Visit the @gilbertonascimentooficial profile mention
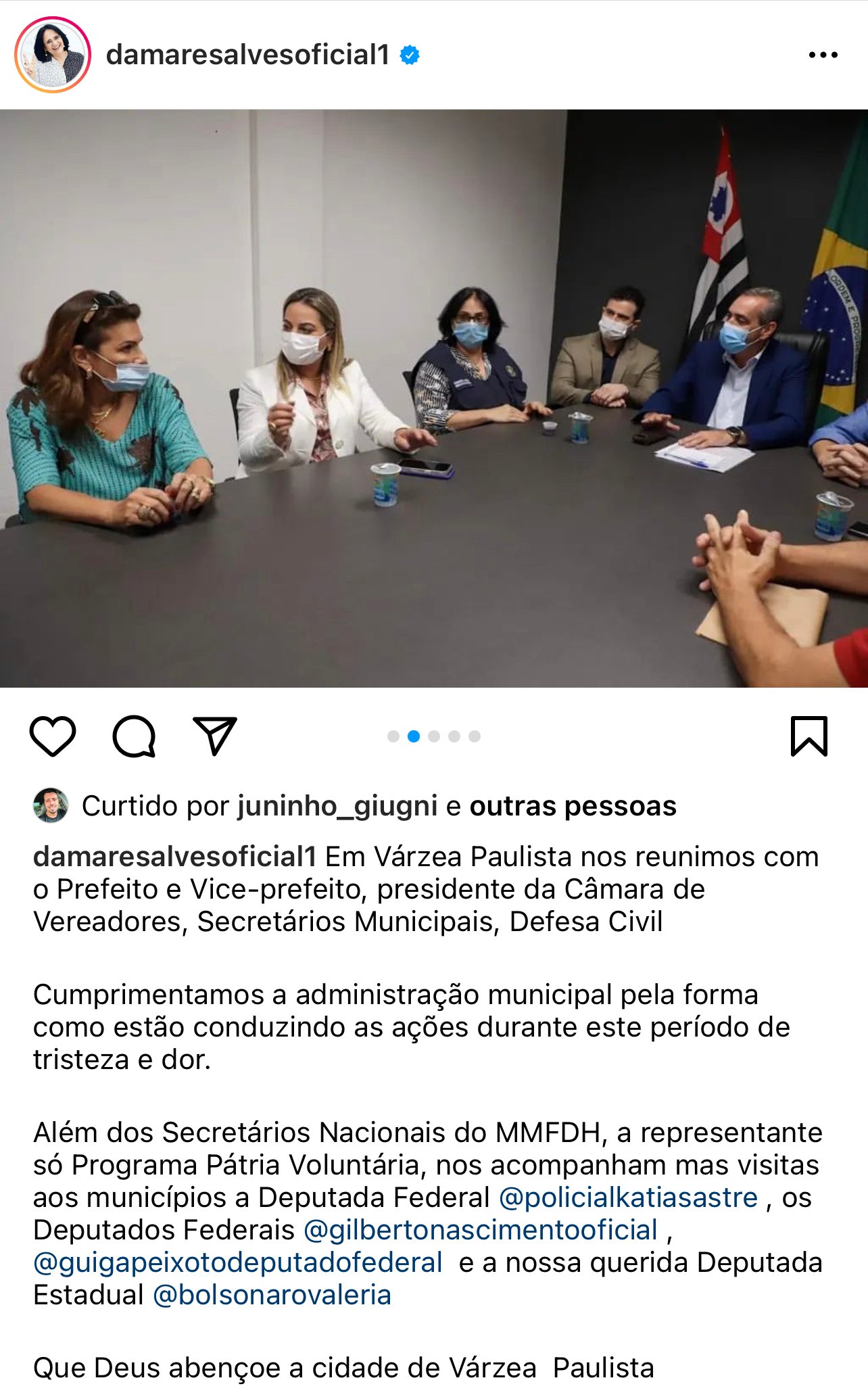The width and height of the screenshot is (868, 1399). (481, 1230)
